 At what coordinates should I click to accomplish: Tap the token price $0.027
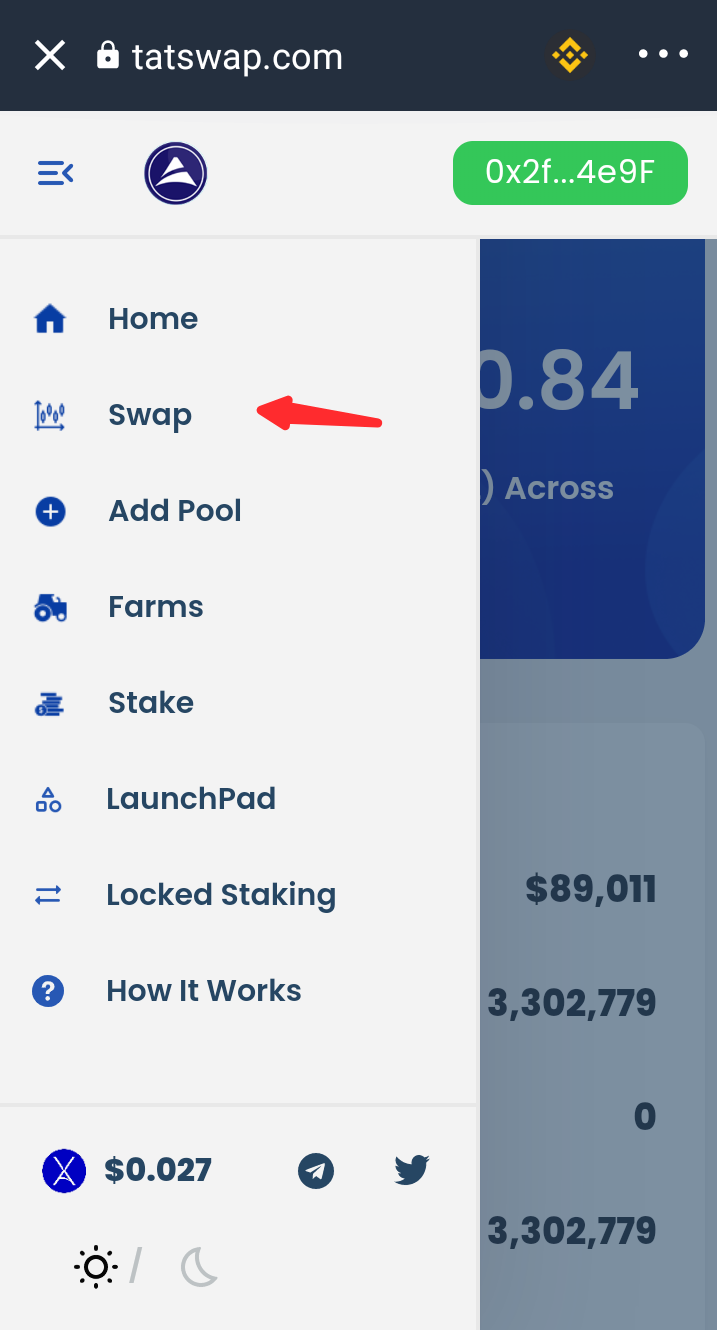(x=158, y=1170)
